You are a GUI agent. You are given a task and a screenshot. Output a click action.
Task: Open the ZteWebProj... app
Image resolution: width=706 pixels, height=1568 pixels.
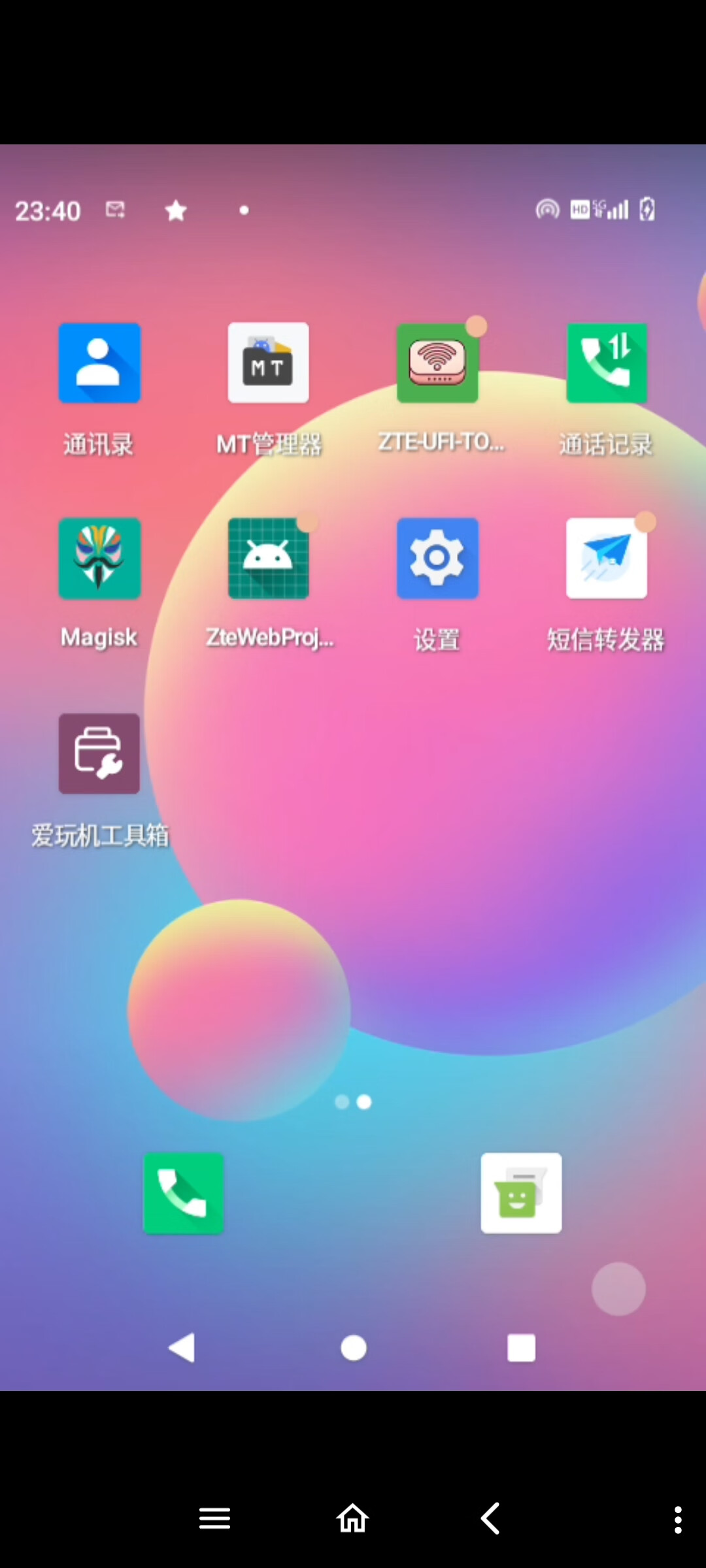click(x=268, y=559)
